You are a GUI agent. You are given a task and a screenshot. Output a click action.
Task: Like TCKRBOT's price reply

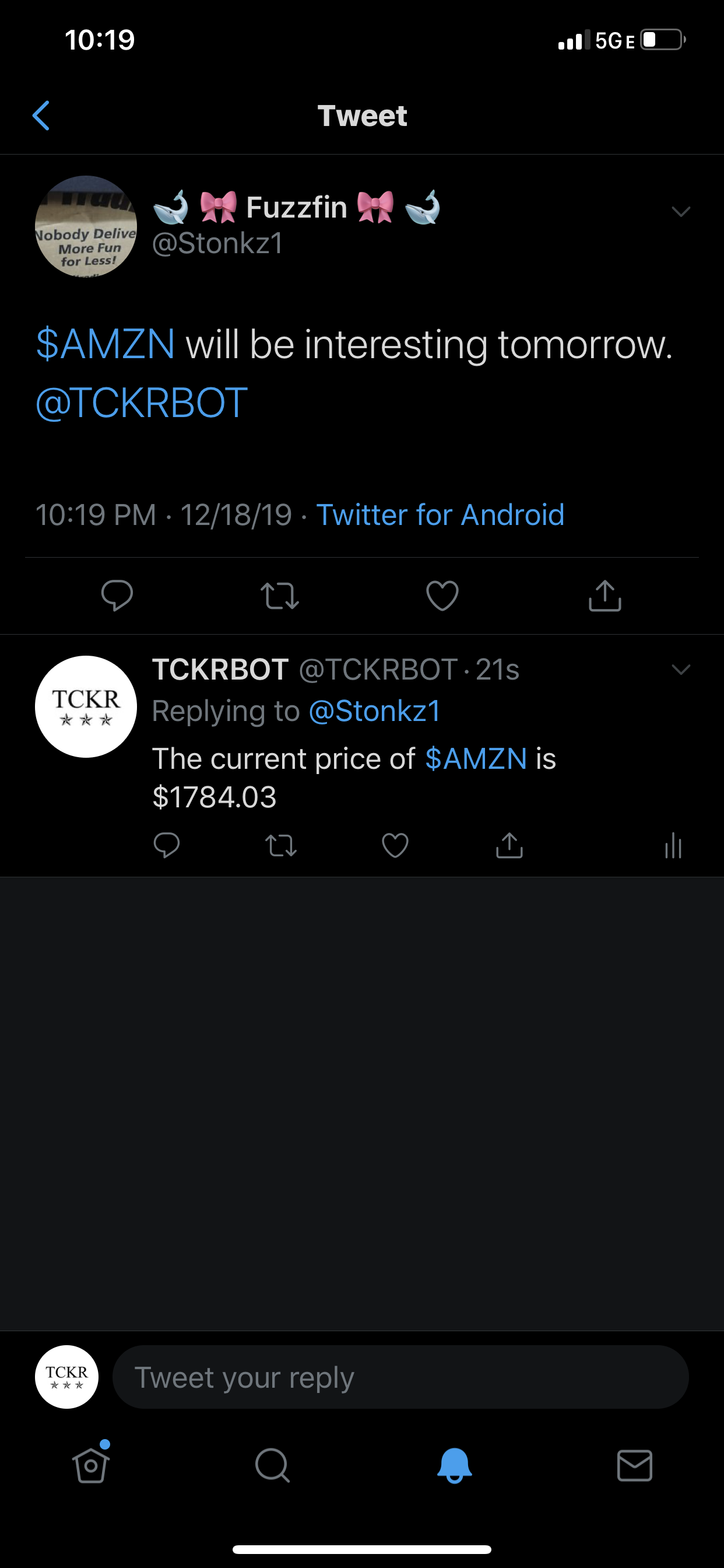[x=395, y=845]
